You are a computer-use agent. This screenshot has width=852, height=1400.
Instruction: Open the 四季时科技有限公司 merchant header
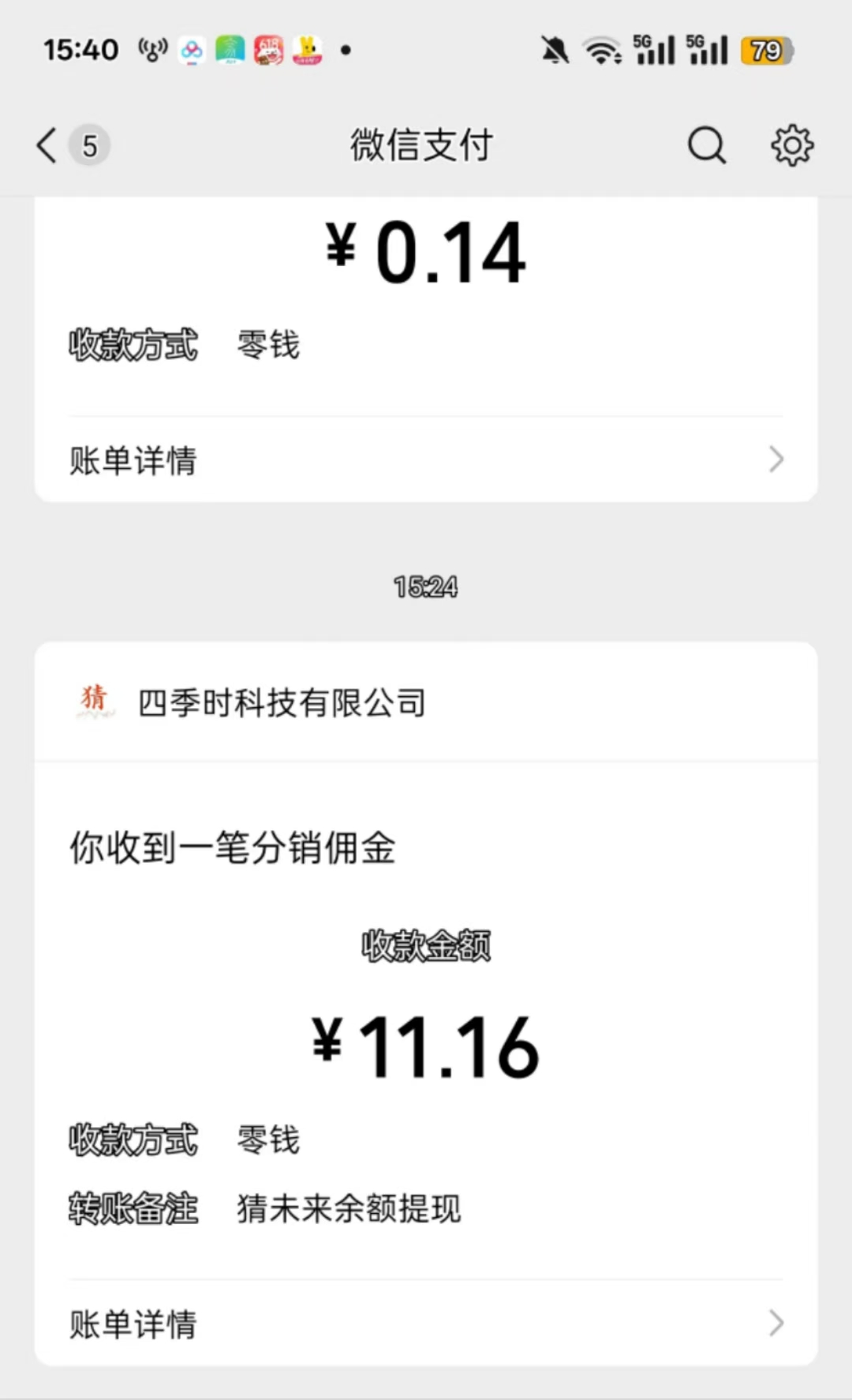pyautogui.click(x=426, y=702)
